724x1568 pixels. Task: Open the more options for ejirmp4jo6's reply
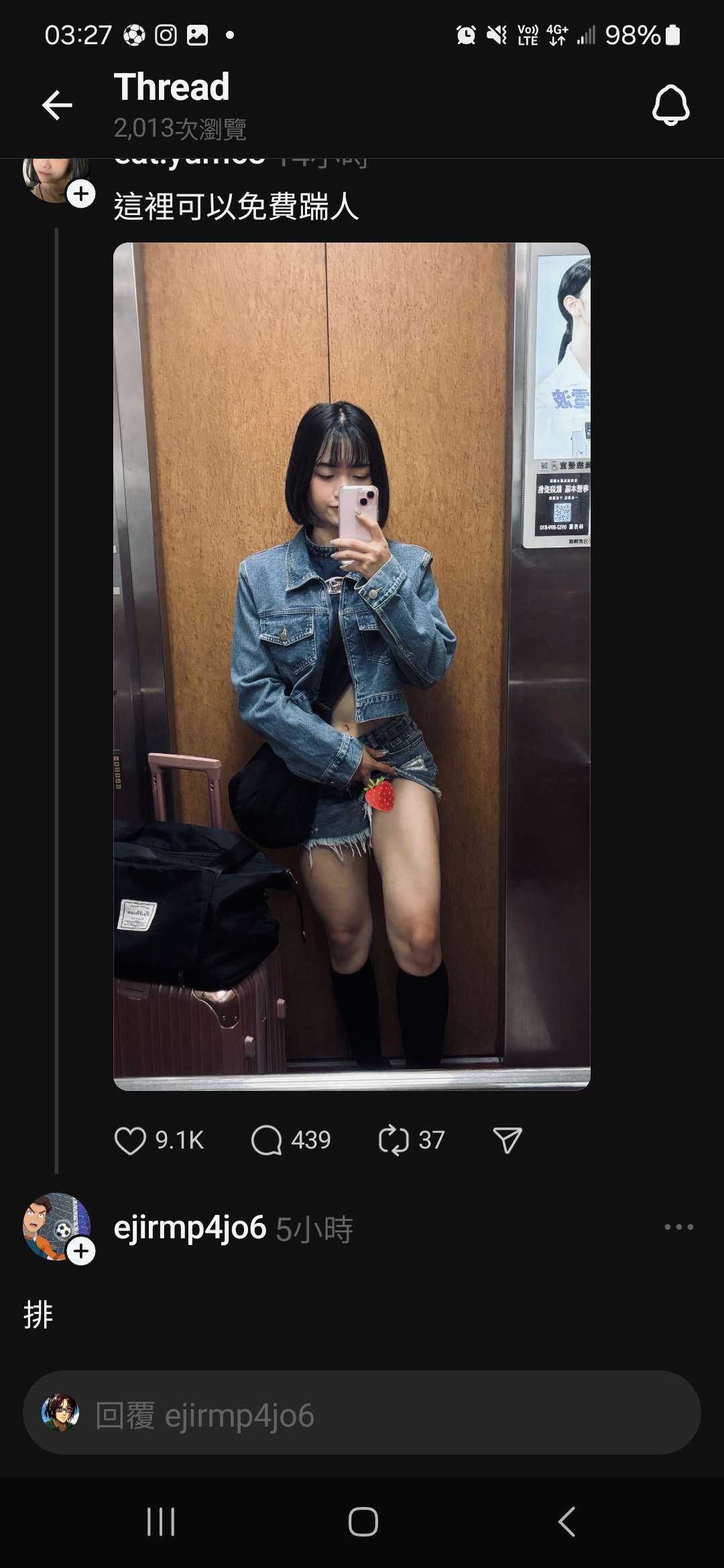pos(678,1227)
